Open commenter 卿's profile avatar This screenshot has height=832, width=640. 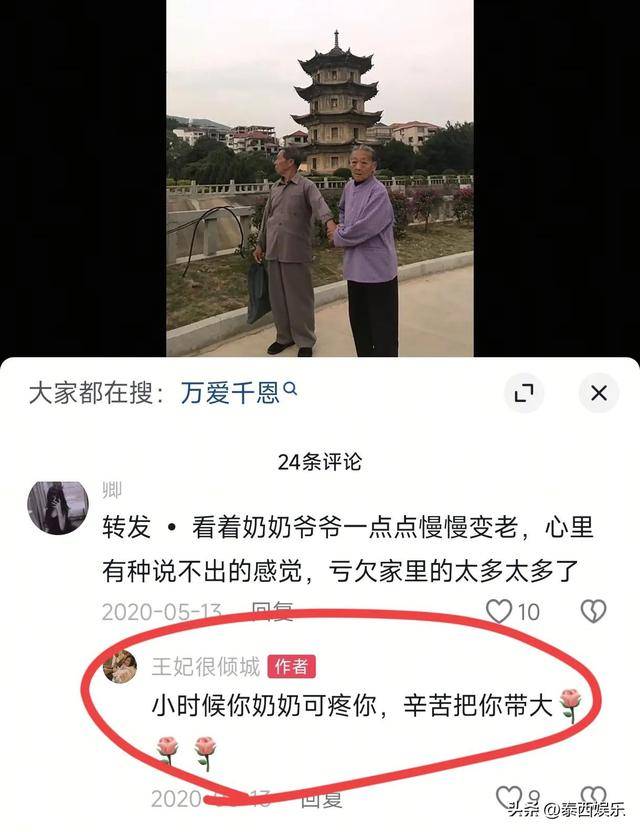tap(57, 507)
